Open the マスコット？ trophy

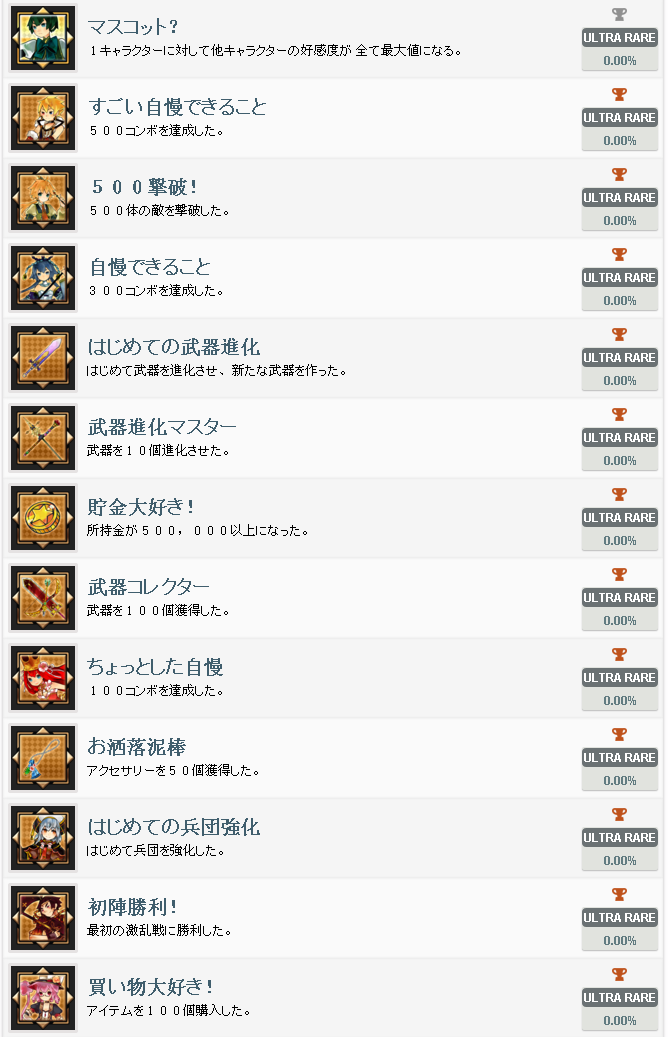pos(133,27)
